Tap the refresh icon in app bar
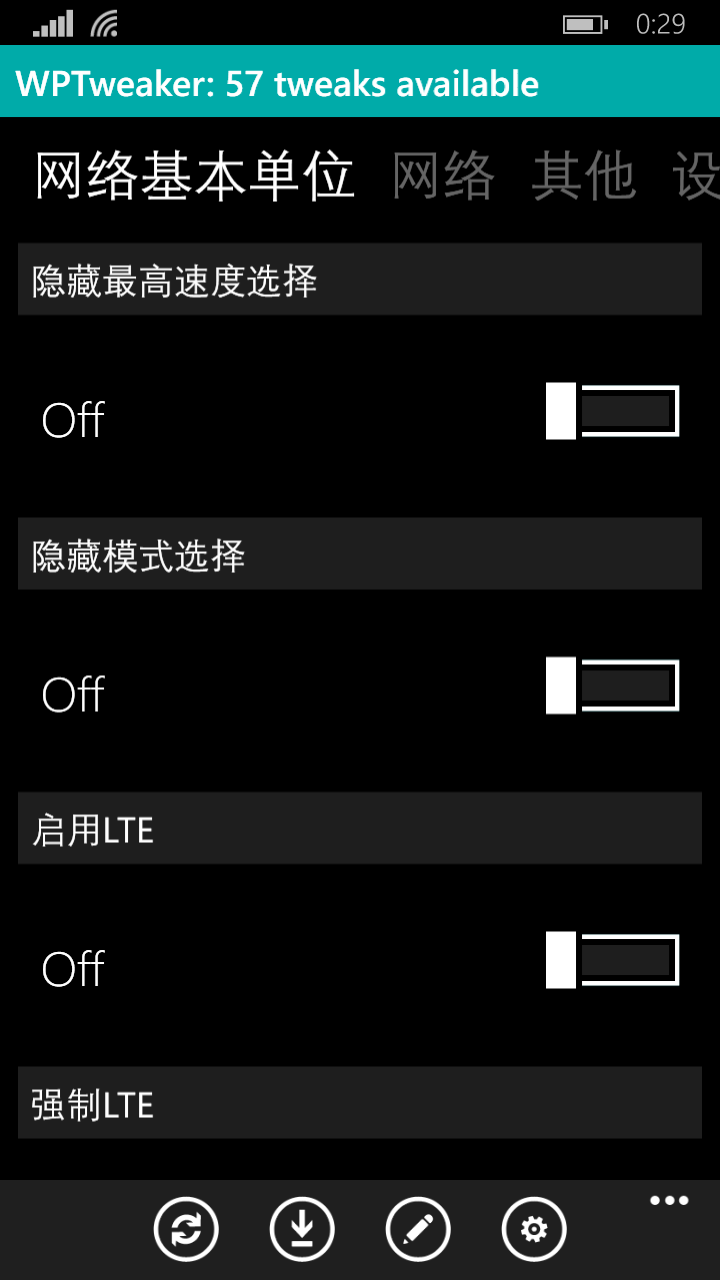Screen dimensions: 720x1280 [x=186, y=1229]
